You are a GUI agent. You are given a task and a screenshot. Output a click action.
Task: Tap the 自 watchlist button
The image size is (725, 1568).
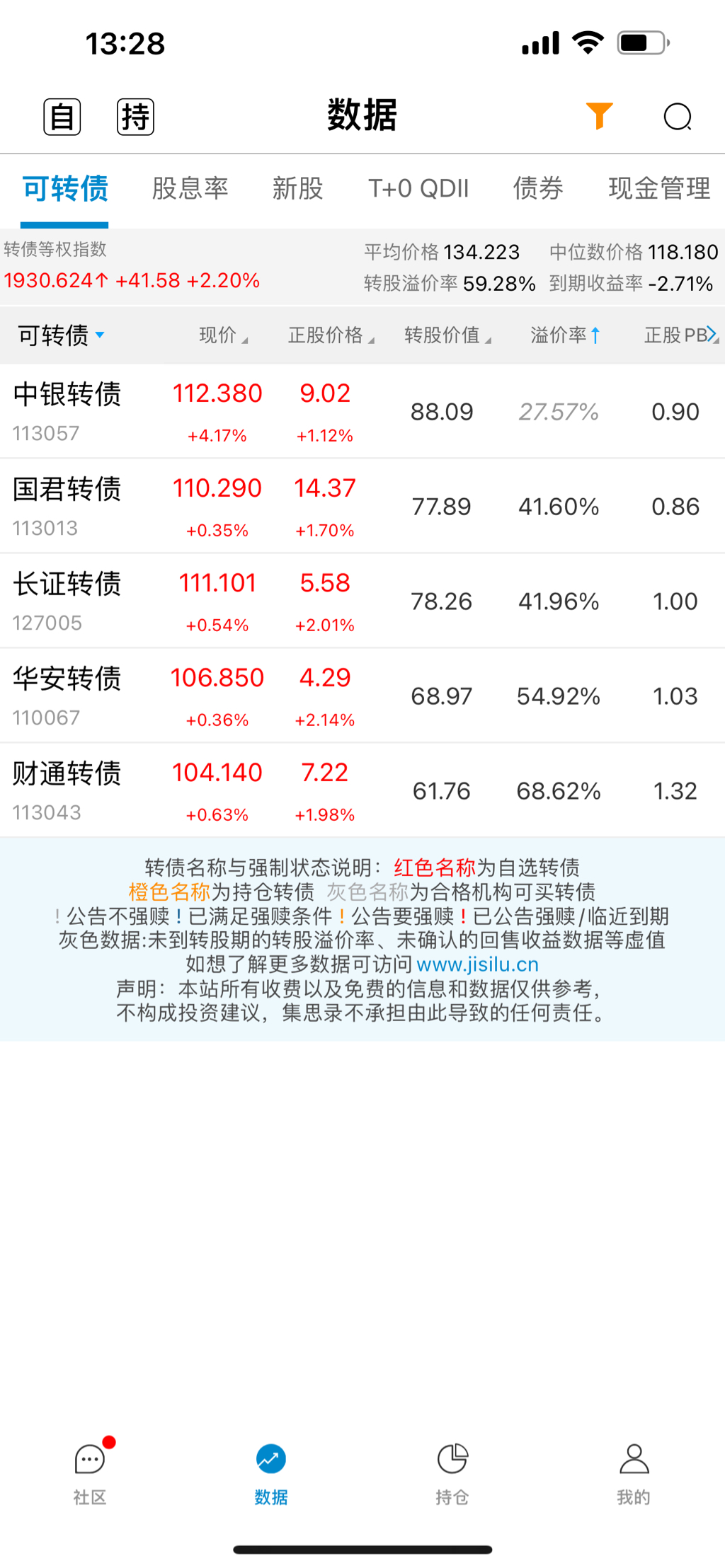click(x=62, y=117)
